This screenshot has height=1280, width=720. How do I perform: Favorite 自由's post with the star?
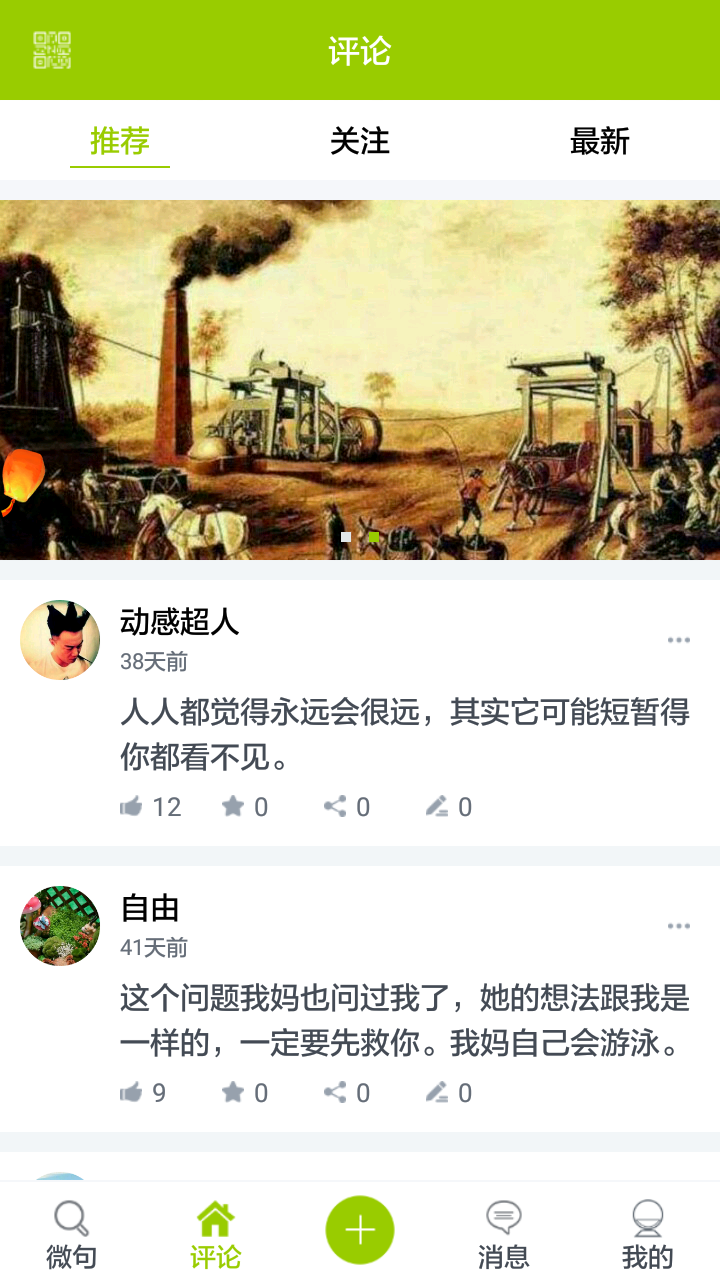[x=233, y=1093]
